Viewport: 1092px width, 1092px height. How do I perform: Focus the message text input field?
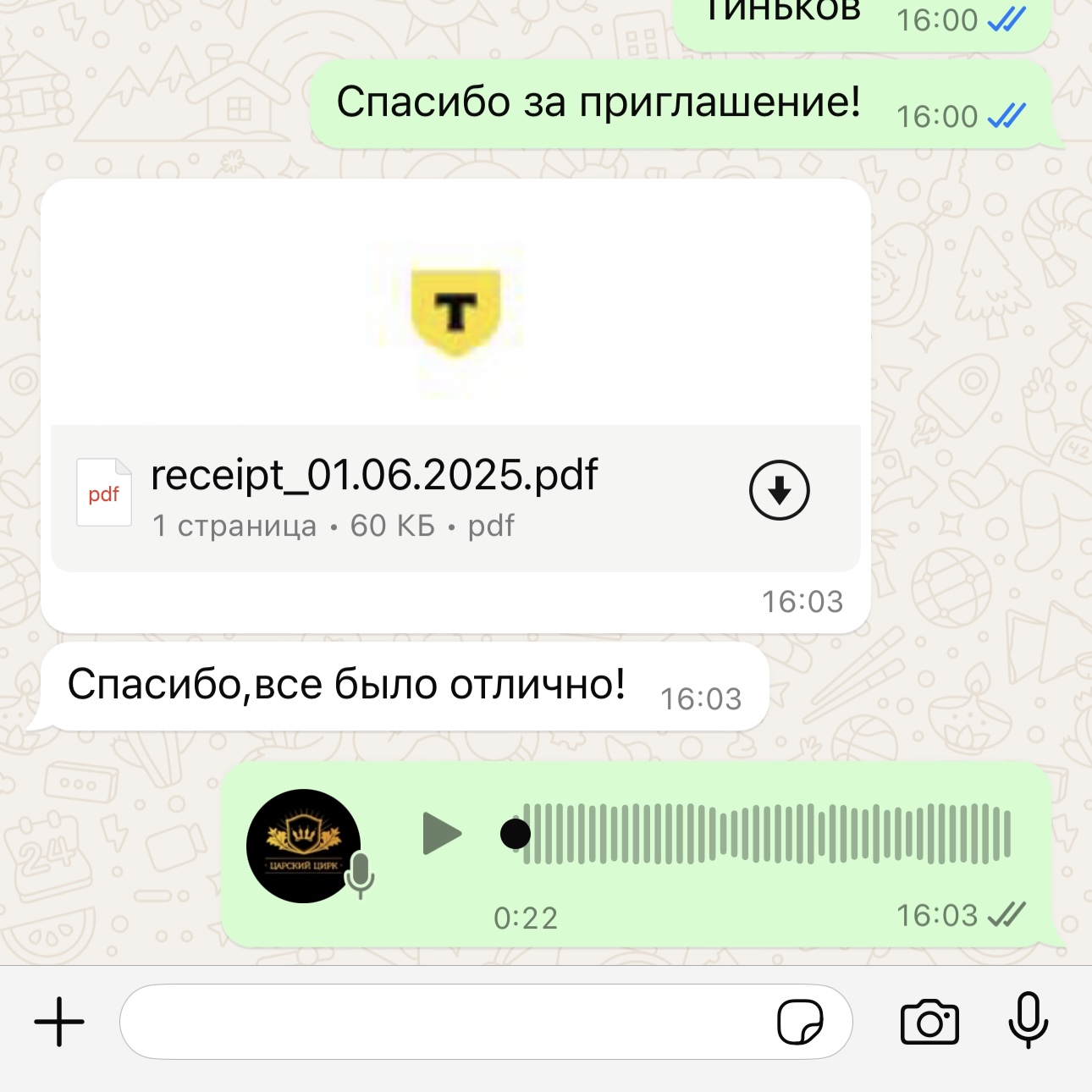pos(440,1022)
